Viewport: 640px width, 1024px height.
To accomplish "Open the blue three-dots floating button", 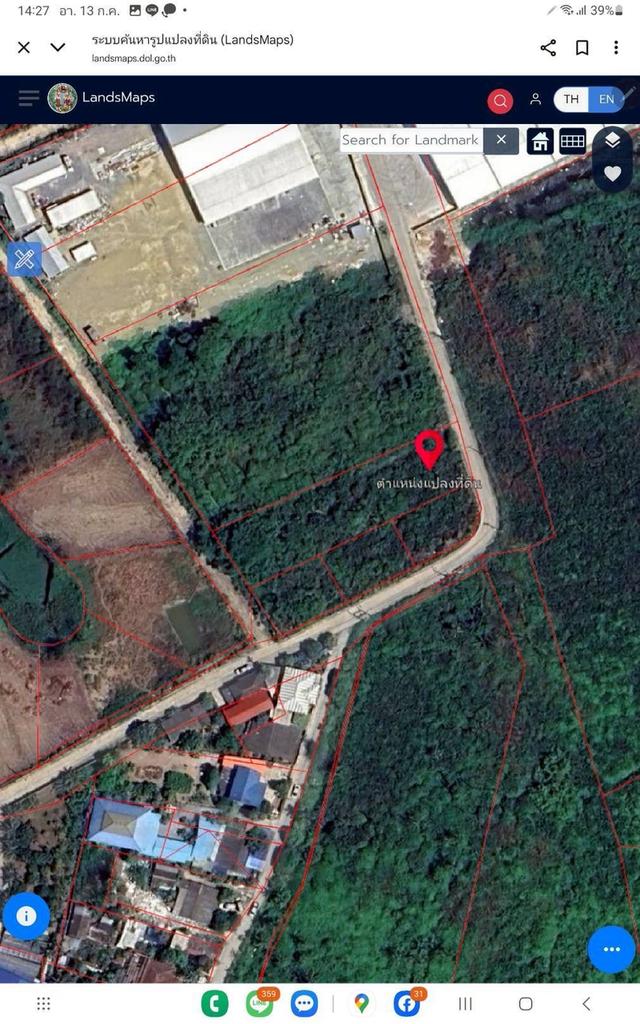I will click(x=611, y=949).
